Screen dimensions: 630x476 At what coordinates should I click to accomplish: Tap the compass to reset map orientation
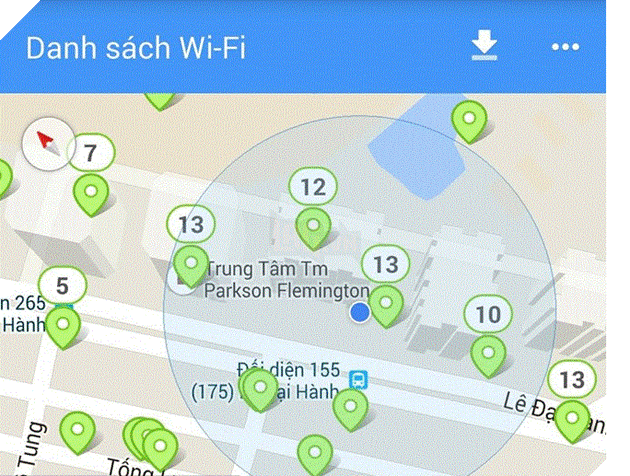(47, 145)
